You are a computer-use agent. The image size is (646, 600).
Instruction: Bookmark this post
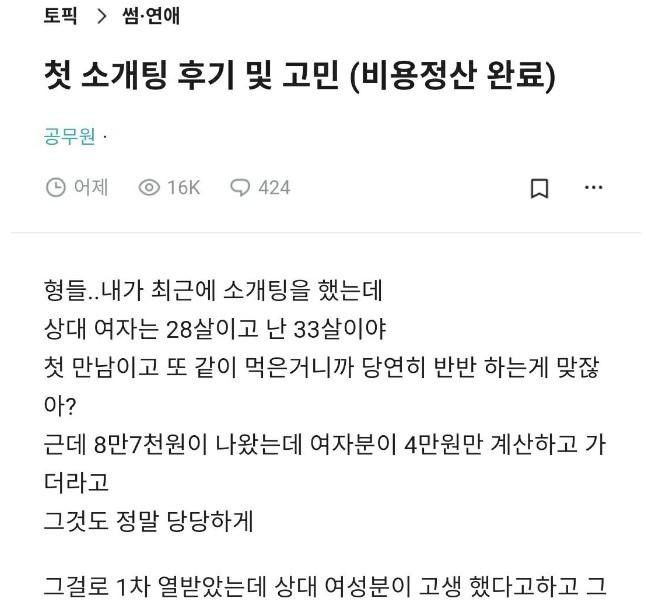tap(539, 188)
